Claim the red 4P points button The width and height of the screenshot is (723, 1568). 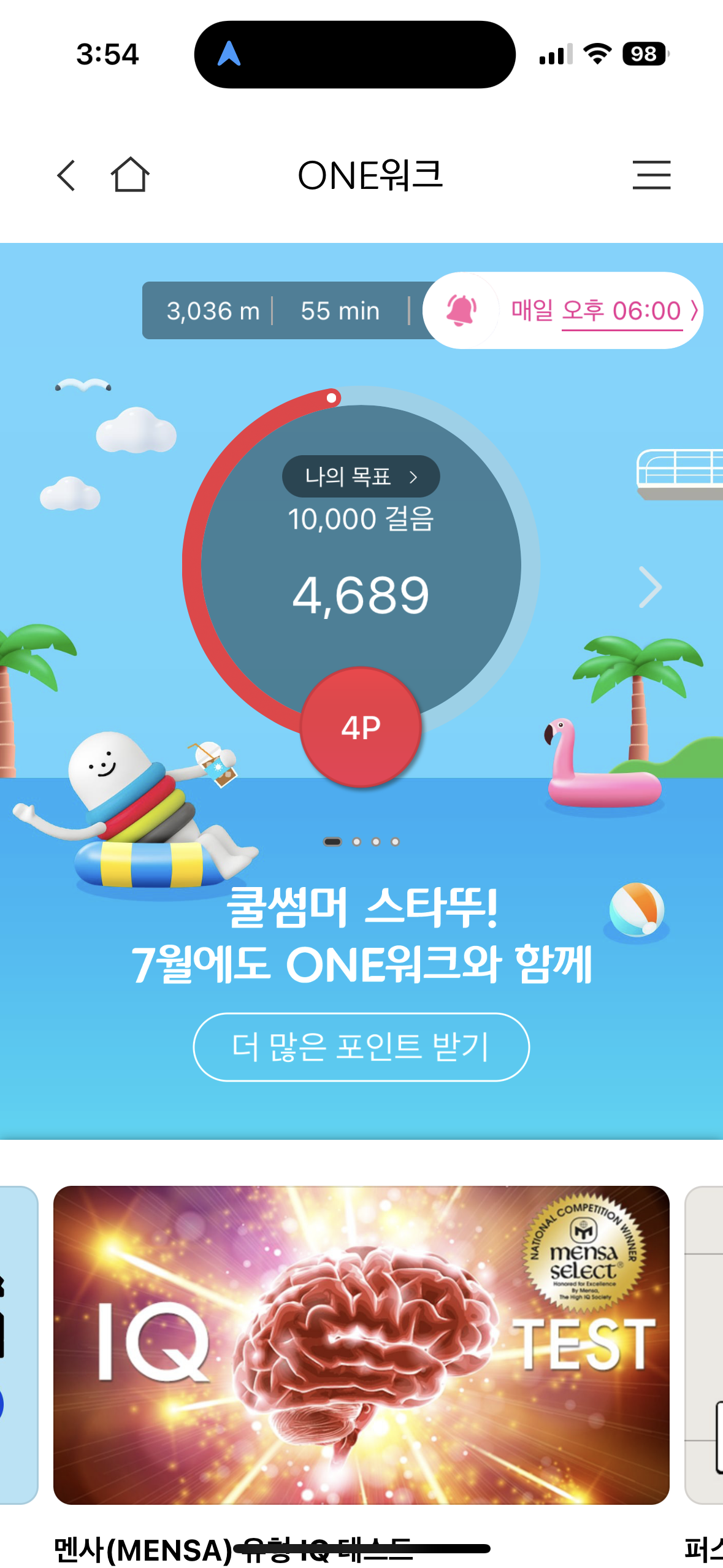point(361,728)
